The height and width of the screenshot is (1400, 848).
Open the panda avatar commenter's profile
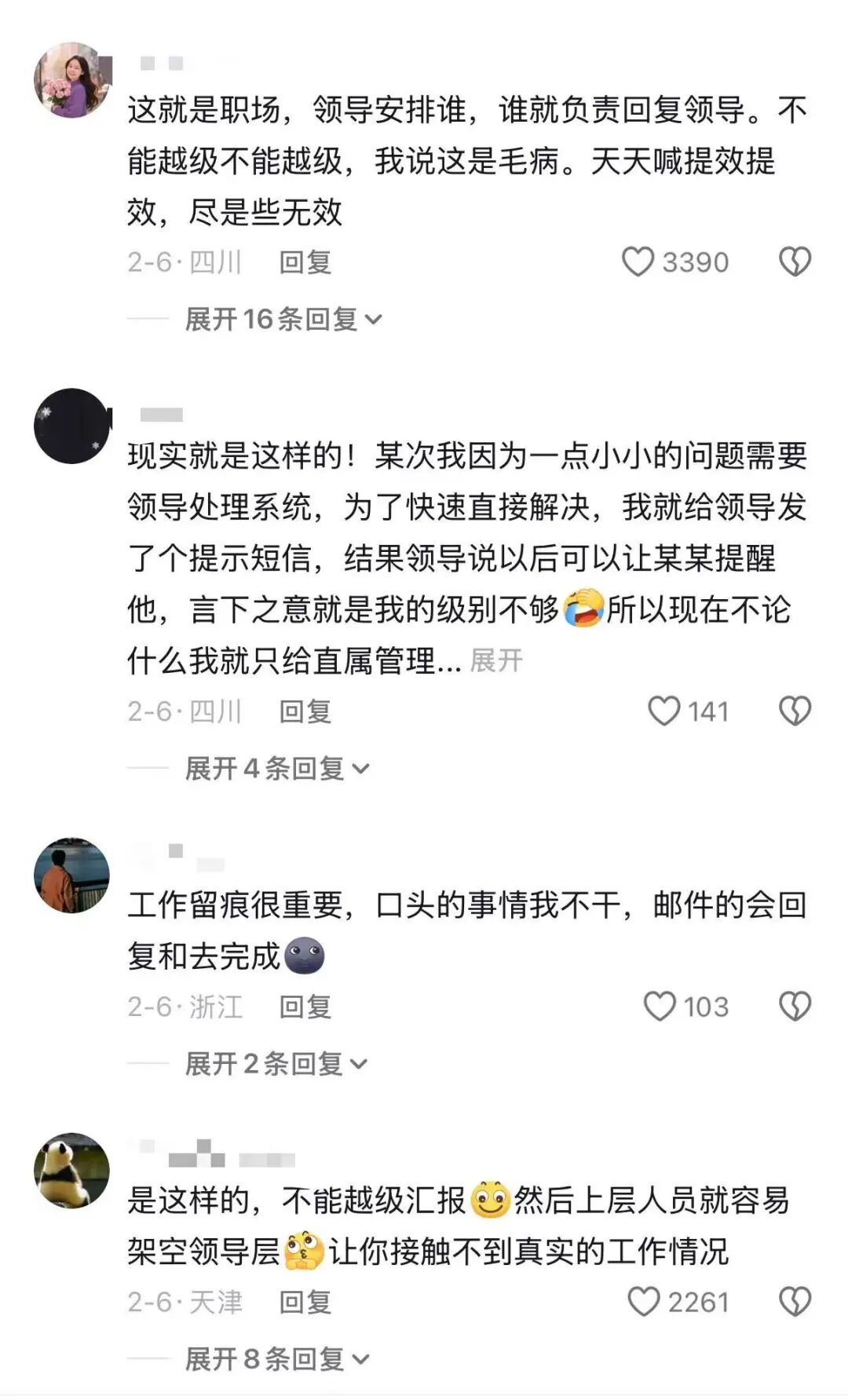[72, 1171]
